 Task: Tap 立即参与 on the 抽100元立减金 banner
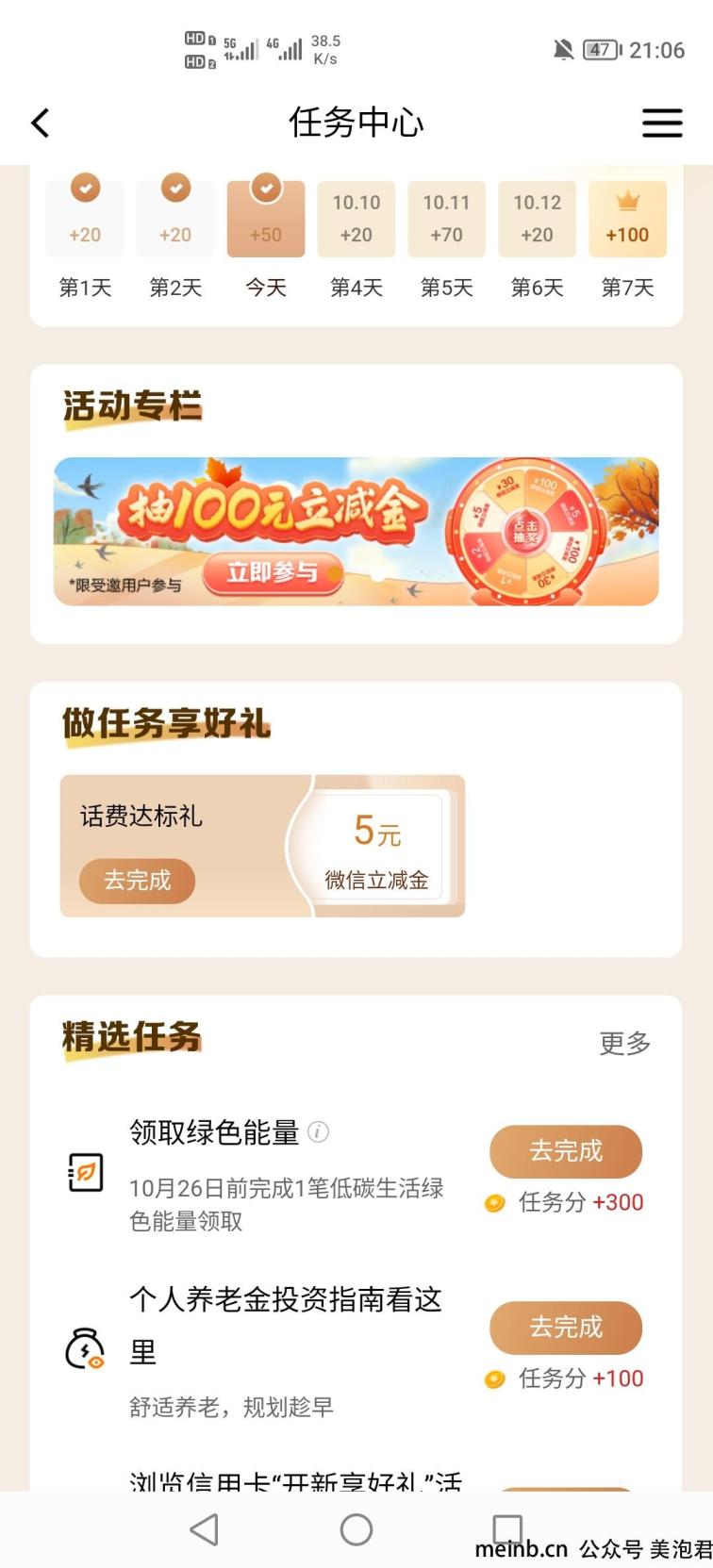click(273, 572)
